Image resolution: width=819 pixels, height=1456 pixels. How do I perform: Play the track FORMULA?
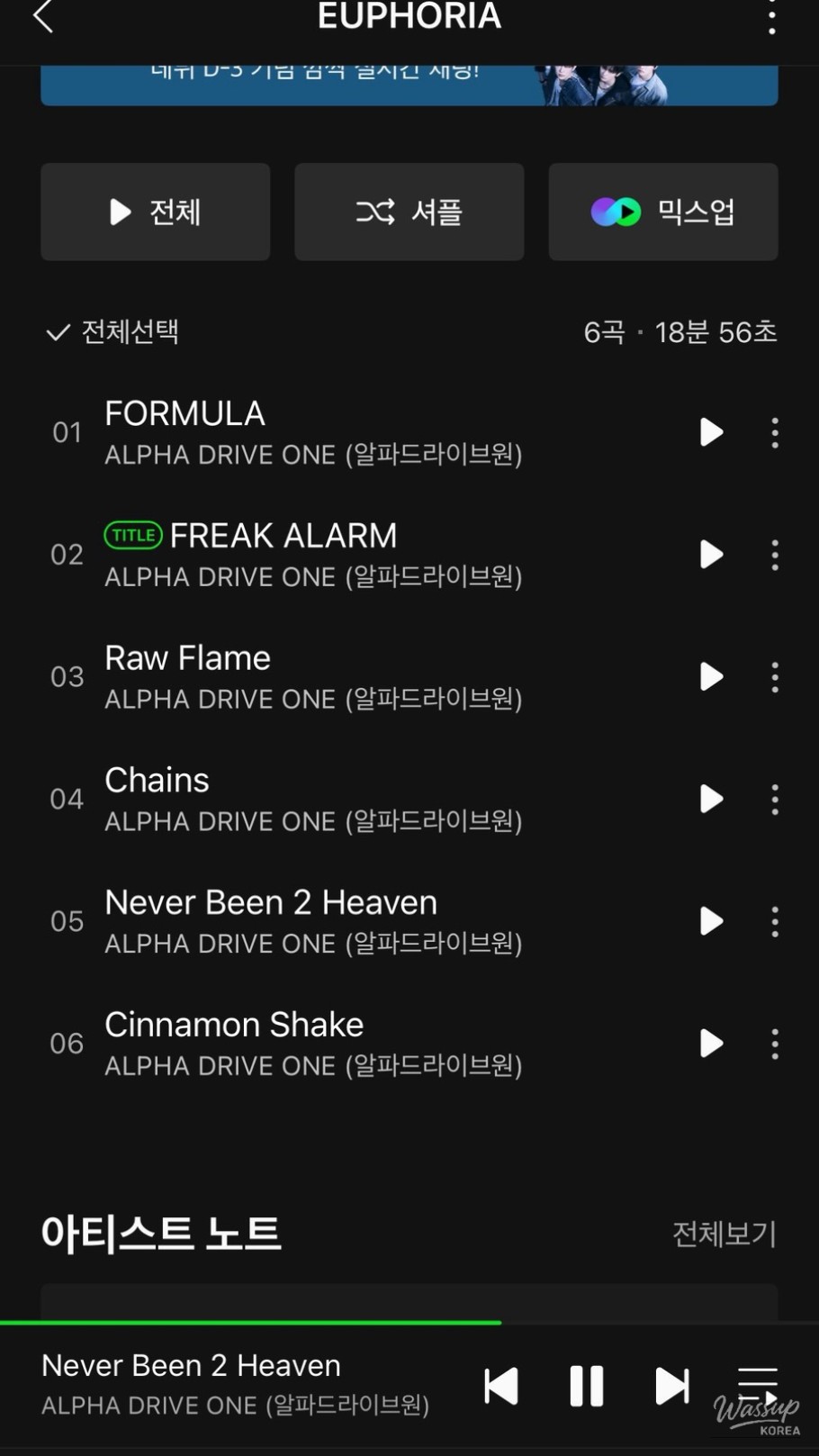[711, 432]
